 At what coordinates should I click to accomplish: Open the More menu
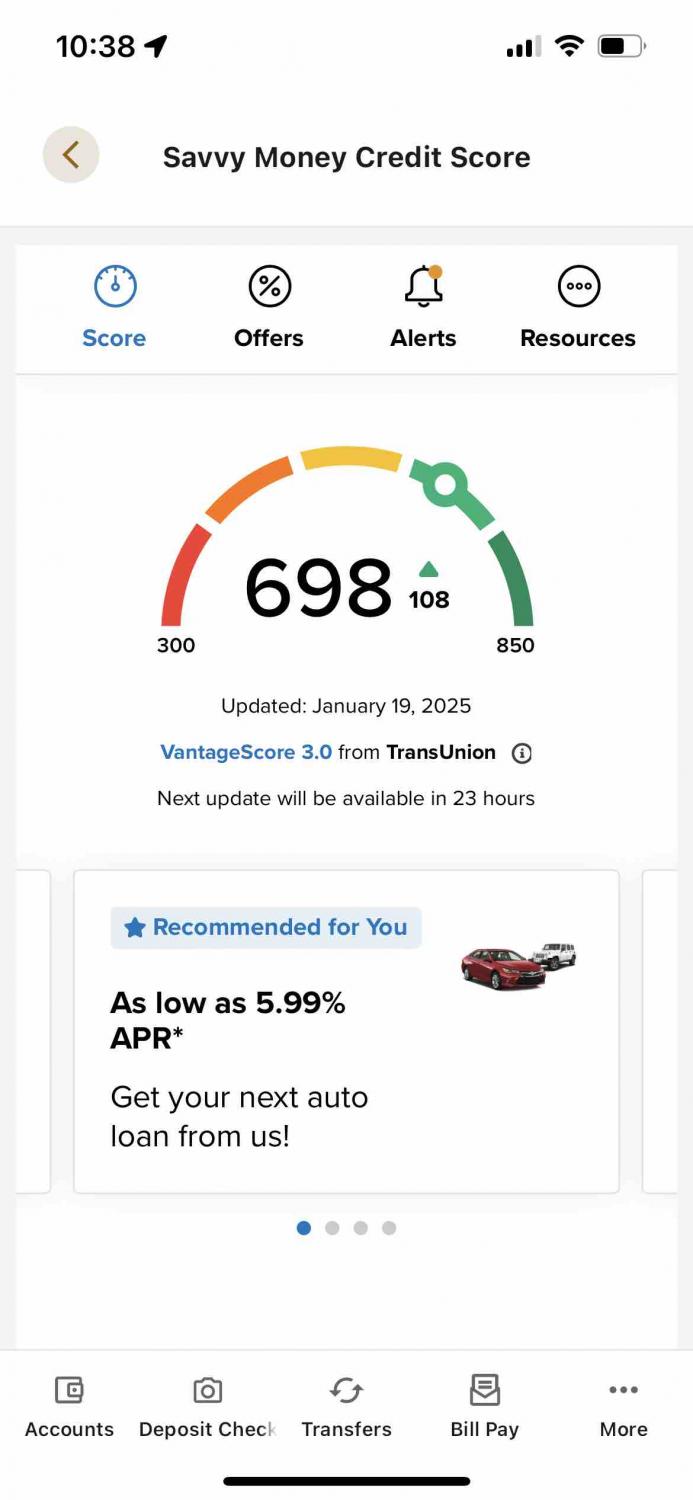coord(624,1408)
